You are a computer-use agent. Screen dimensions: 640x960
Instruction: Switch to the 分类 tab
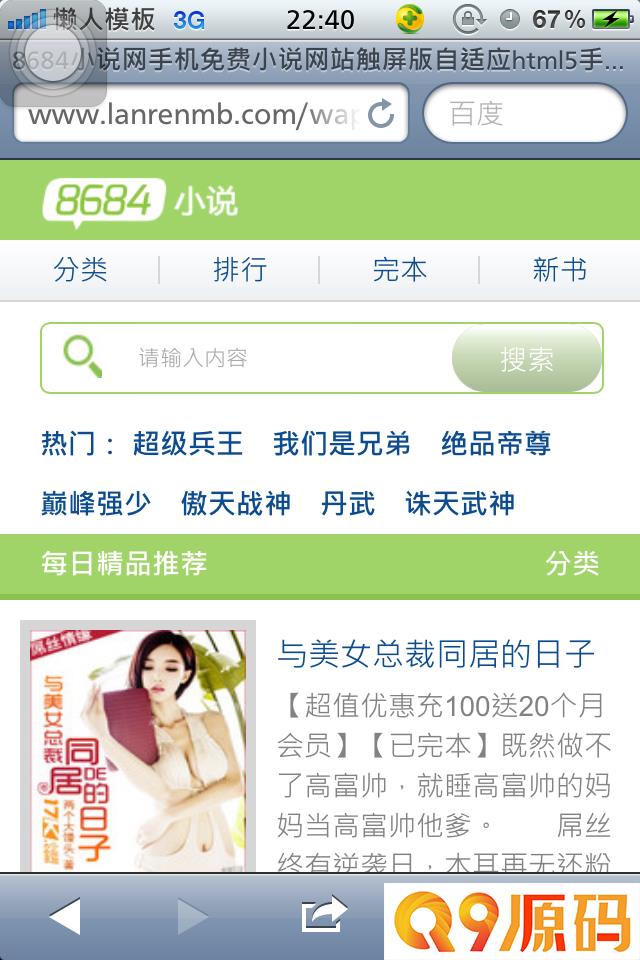click(80, 270)
